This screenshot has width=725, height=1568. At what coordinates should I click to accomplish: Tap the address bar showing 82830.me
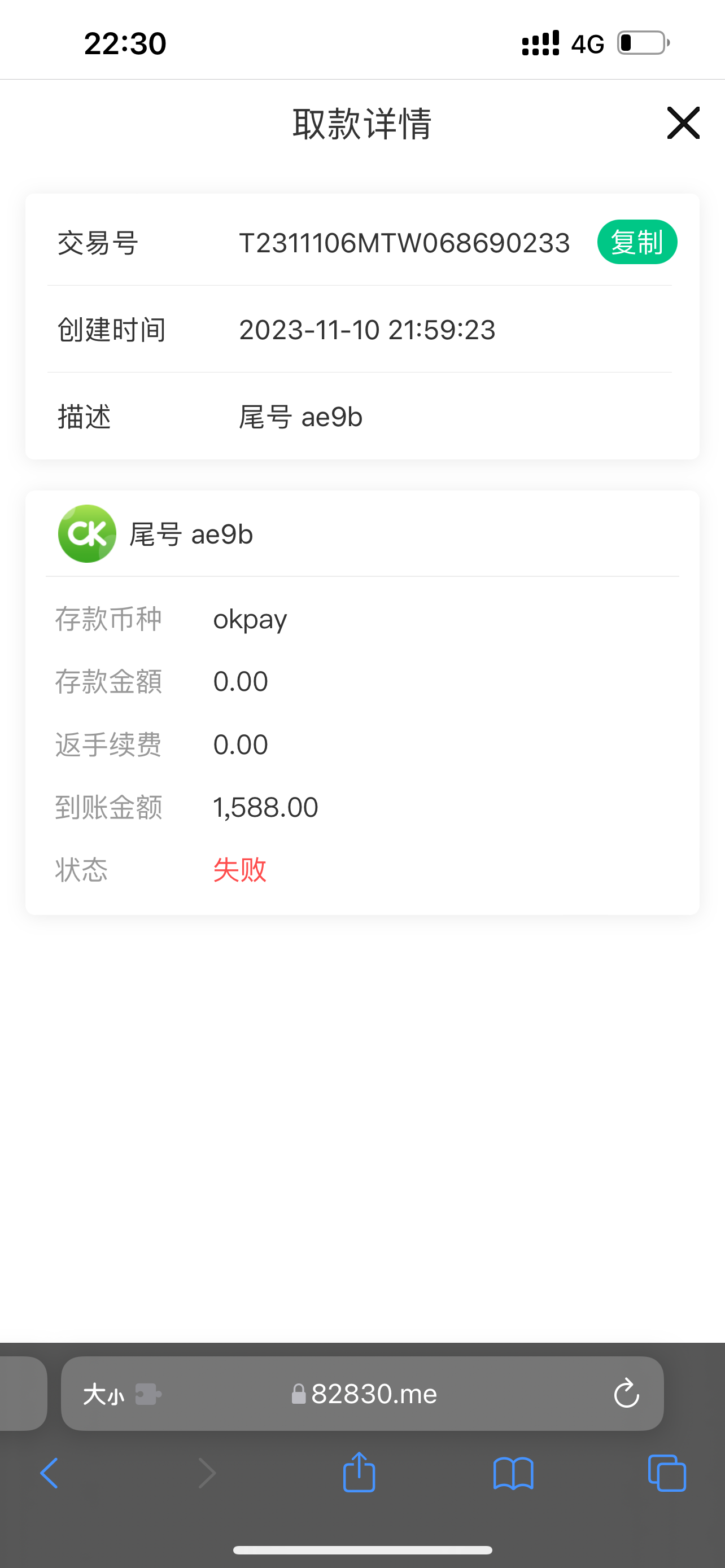(373, 1393)
